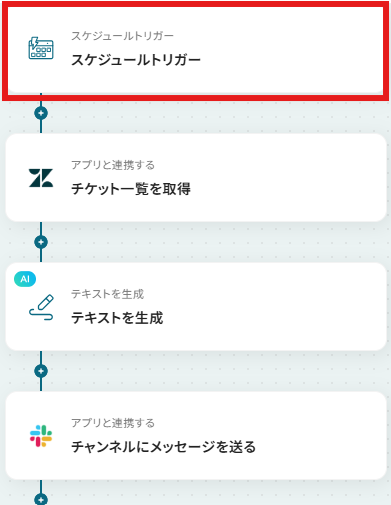Open the スケジュールトリガー step card
Screen dimensions: 391x505
coord(195,50)
